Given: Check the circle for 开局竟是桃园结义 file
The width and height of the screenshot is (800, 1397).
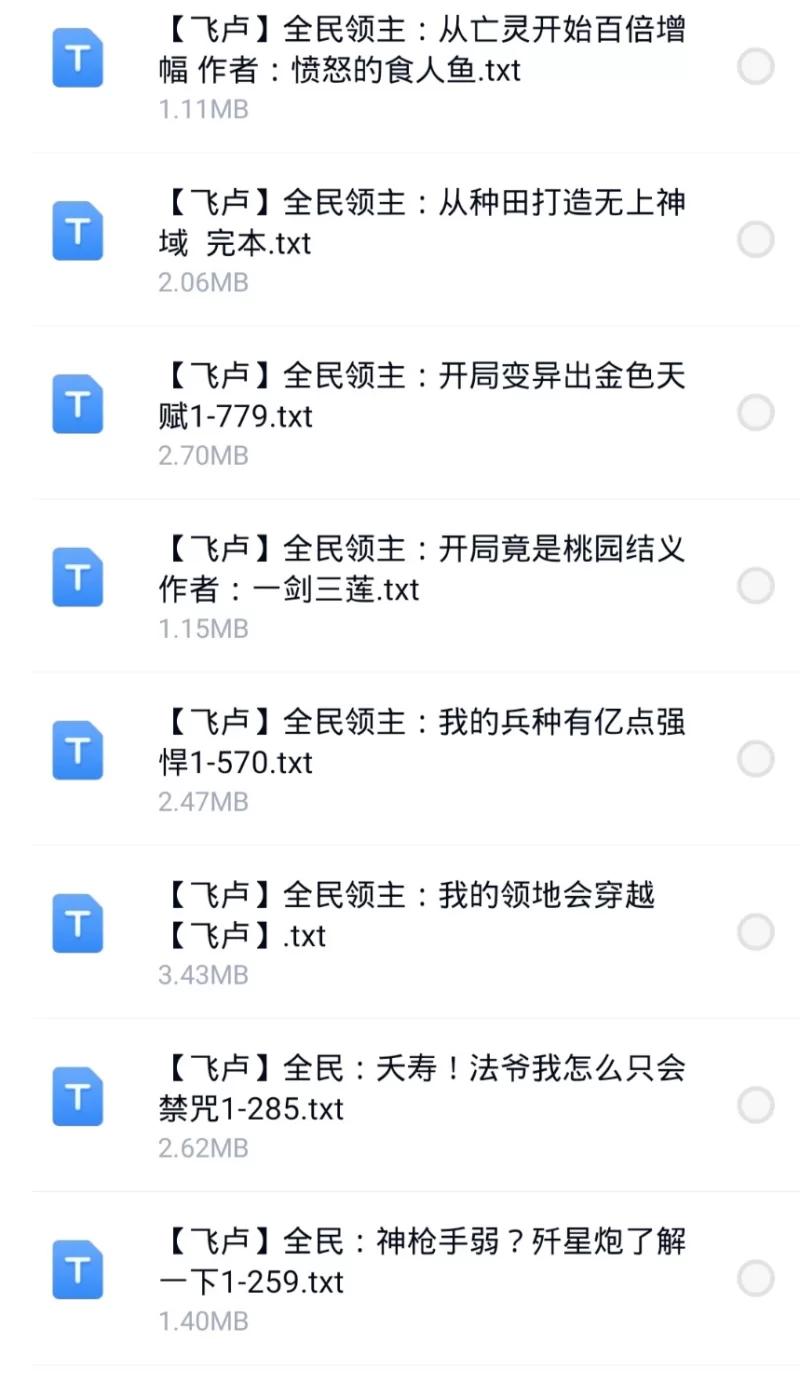Looking at the screenshot, I should click(x=755, y=586).
